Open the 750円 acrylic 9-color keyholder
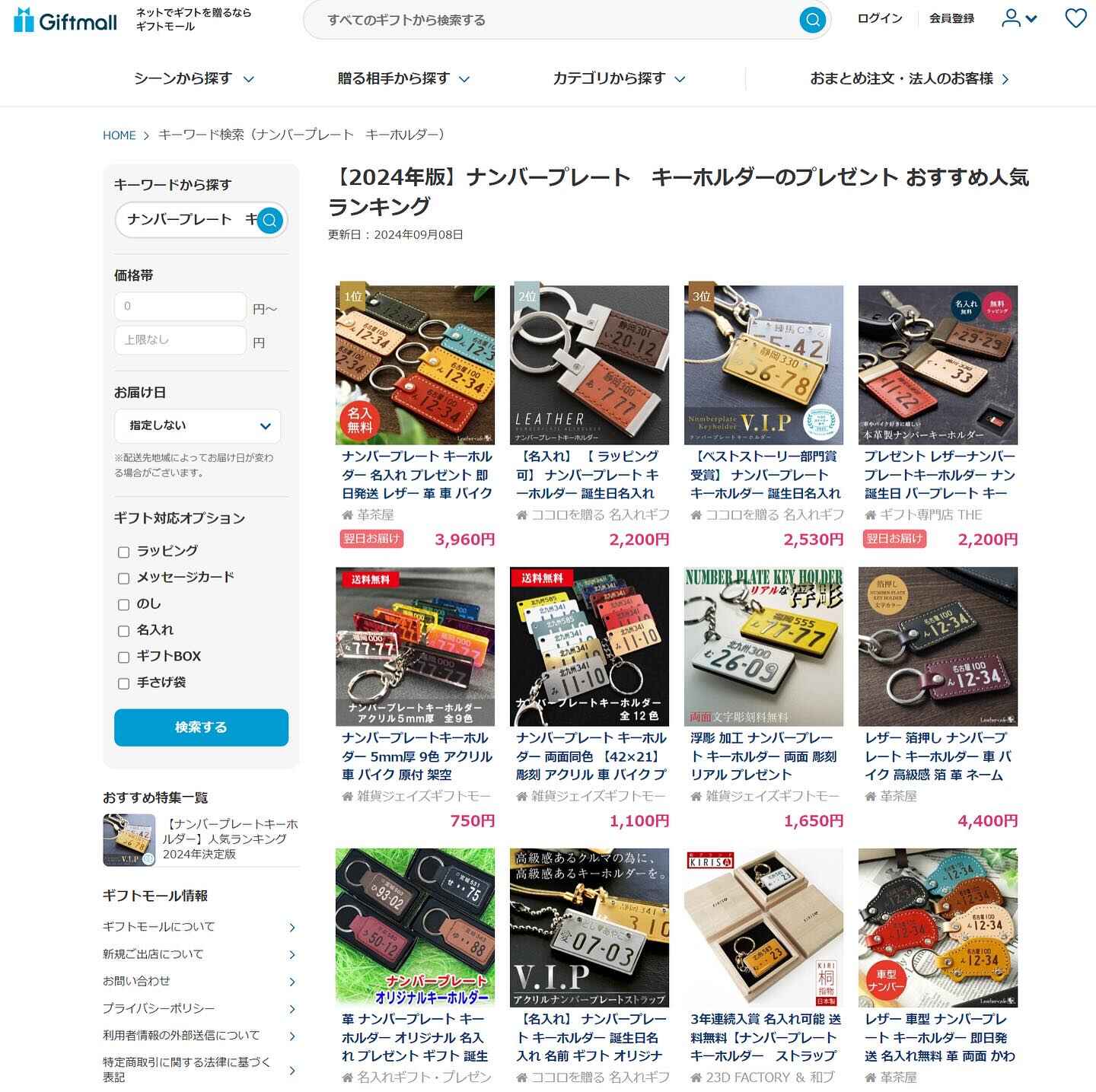 (415, 756)
